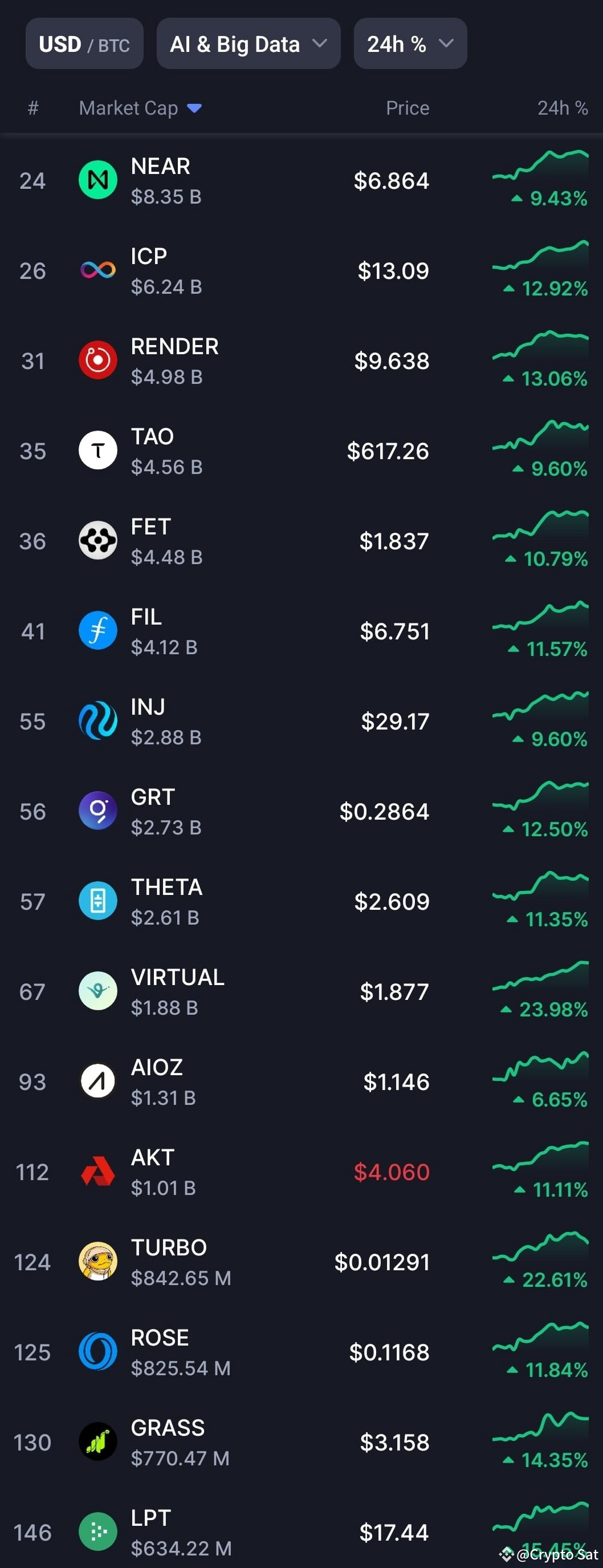Image resolution: width=603 pixels, height=1568 pixels.
Task: Open the 24h % timeframe dropdown
Action: pos(410,43)
